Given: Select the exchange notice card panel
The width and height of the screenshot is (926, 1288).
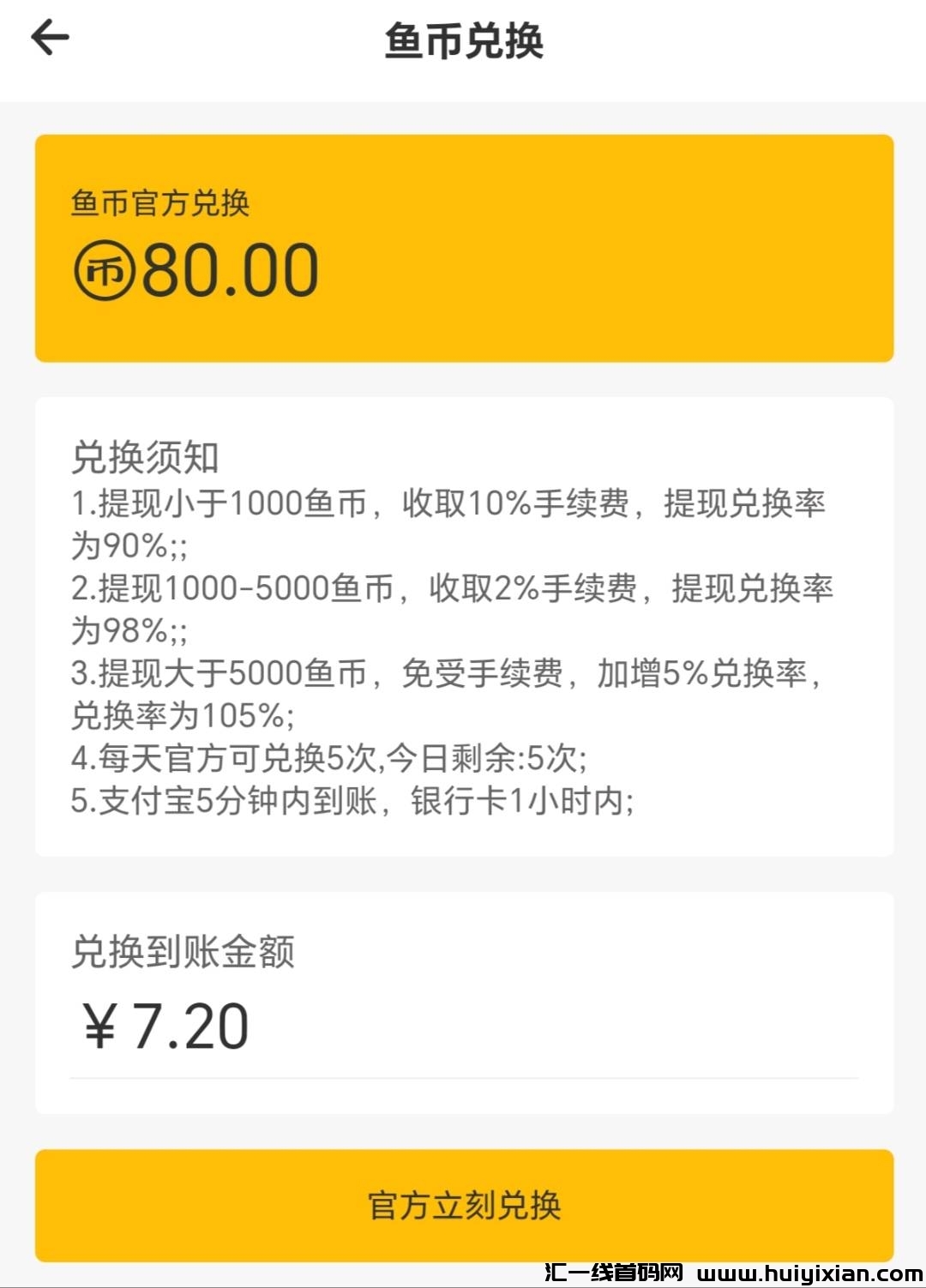Looking at the screenshot, I should click(463, 626).
